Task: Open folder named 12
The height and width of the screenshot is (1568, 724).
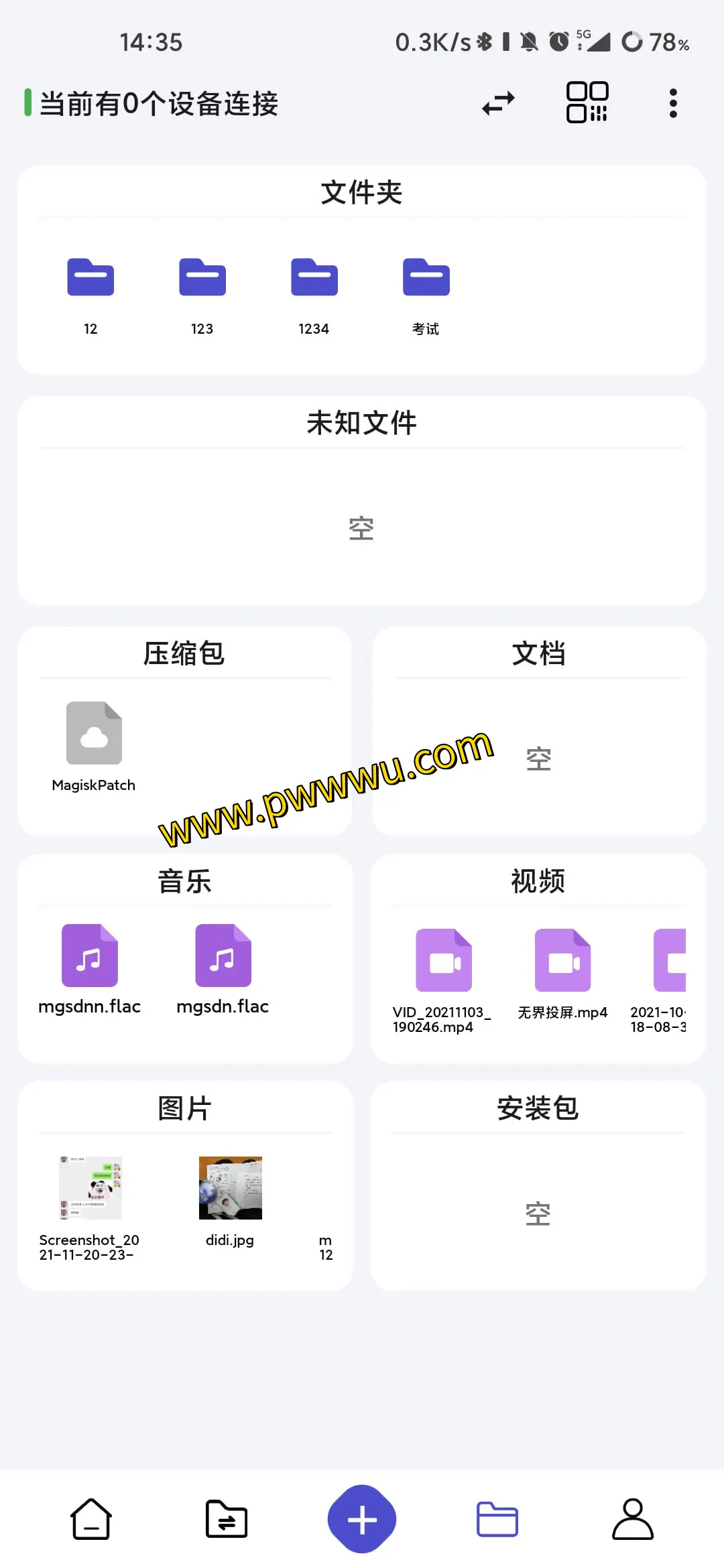Action: click(x=90, y=277)
